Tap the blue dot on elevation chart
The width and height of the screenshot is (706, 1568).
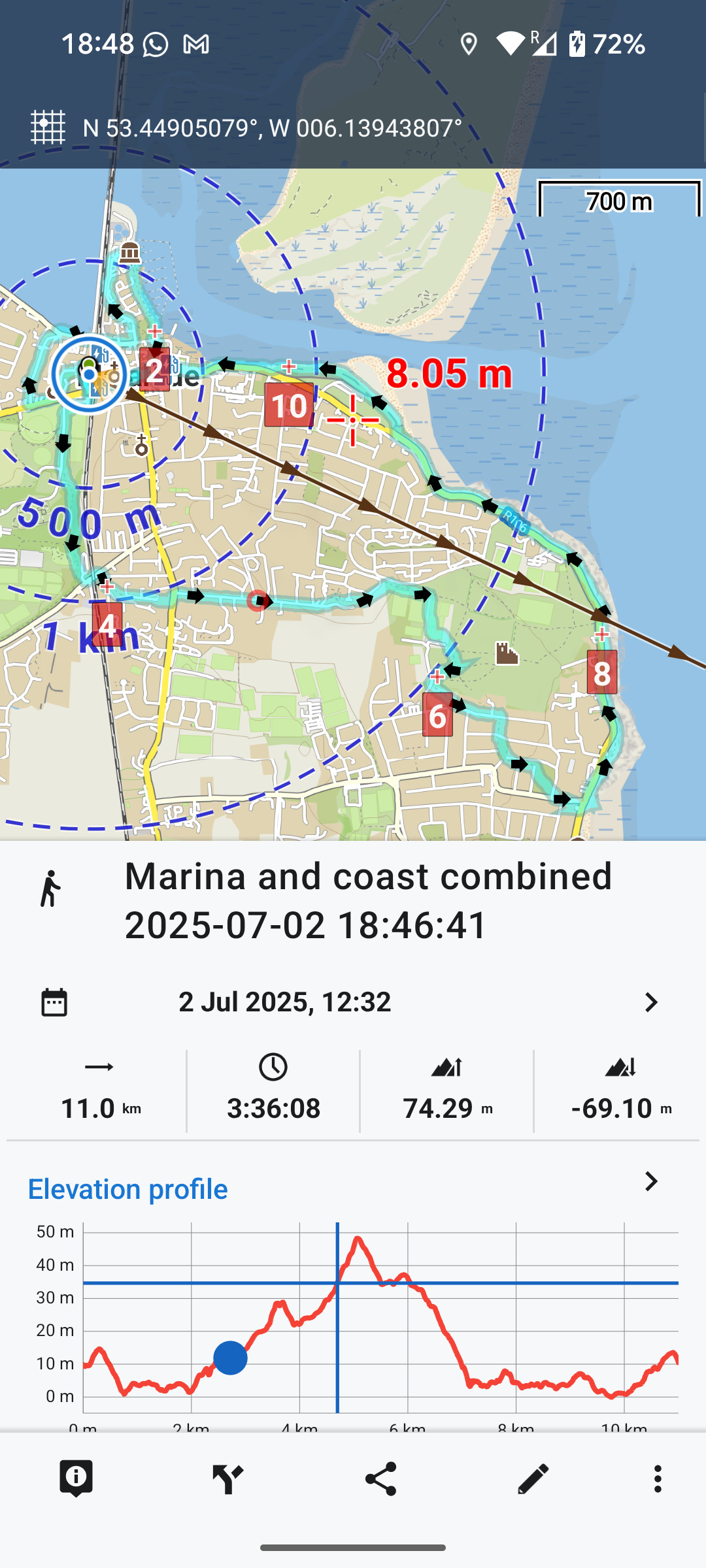230,1358
